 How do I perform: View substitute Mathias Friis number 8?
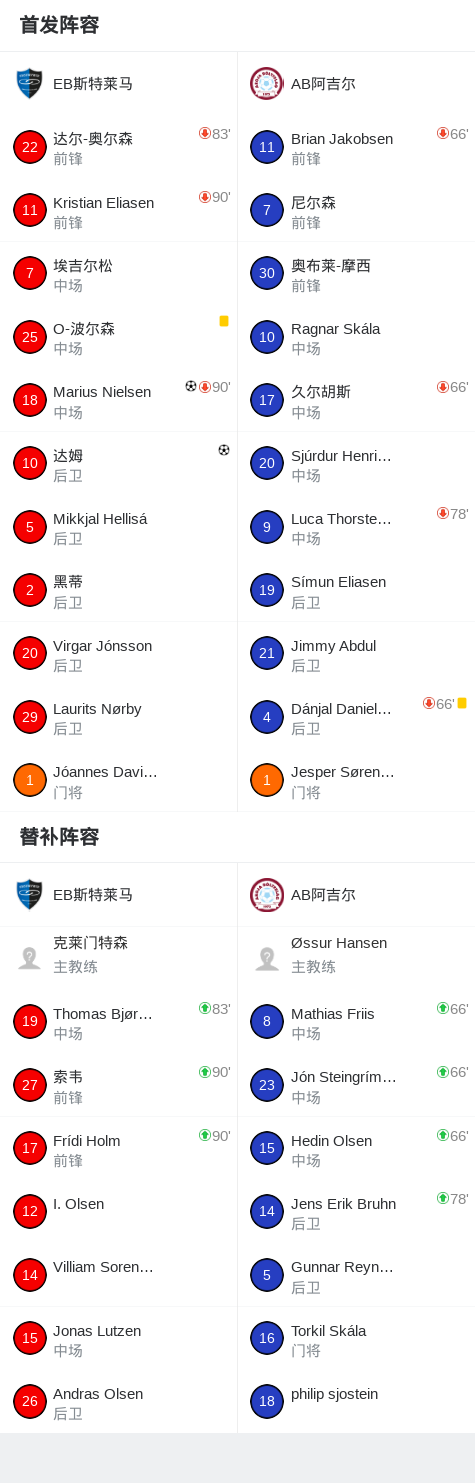click(356, 1021)
